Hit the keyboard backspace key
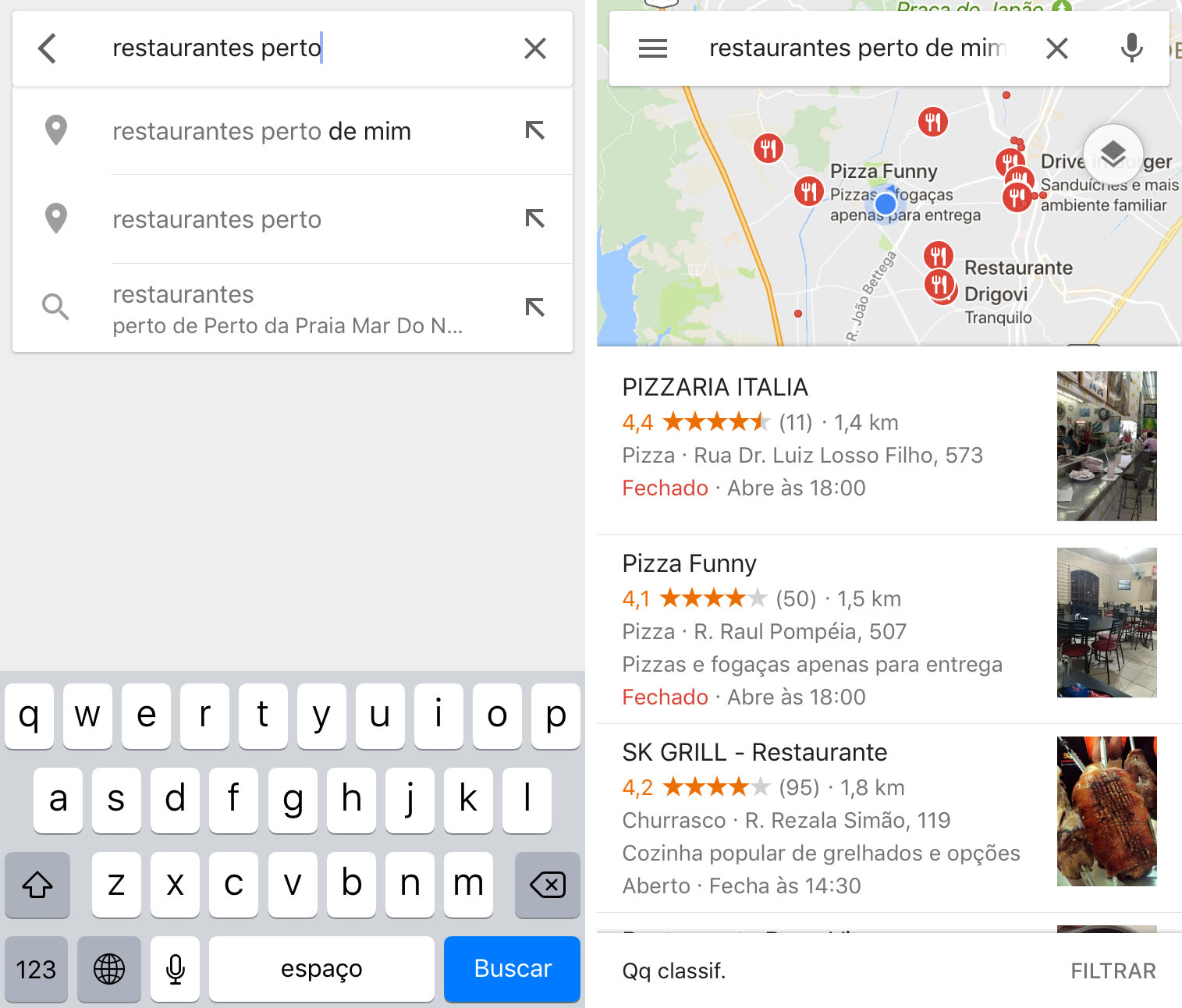Image resolution: width=1182 pixels, height=1008 pixels. (547, 885)
